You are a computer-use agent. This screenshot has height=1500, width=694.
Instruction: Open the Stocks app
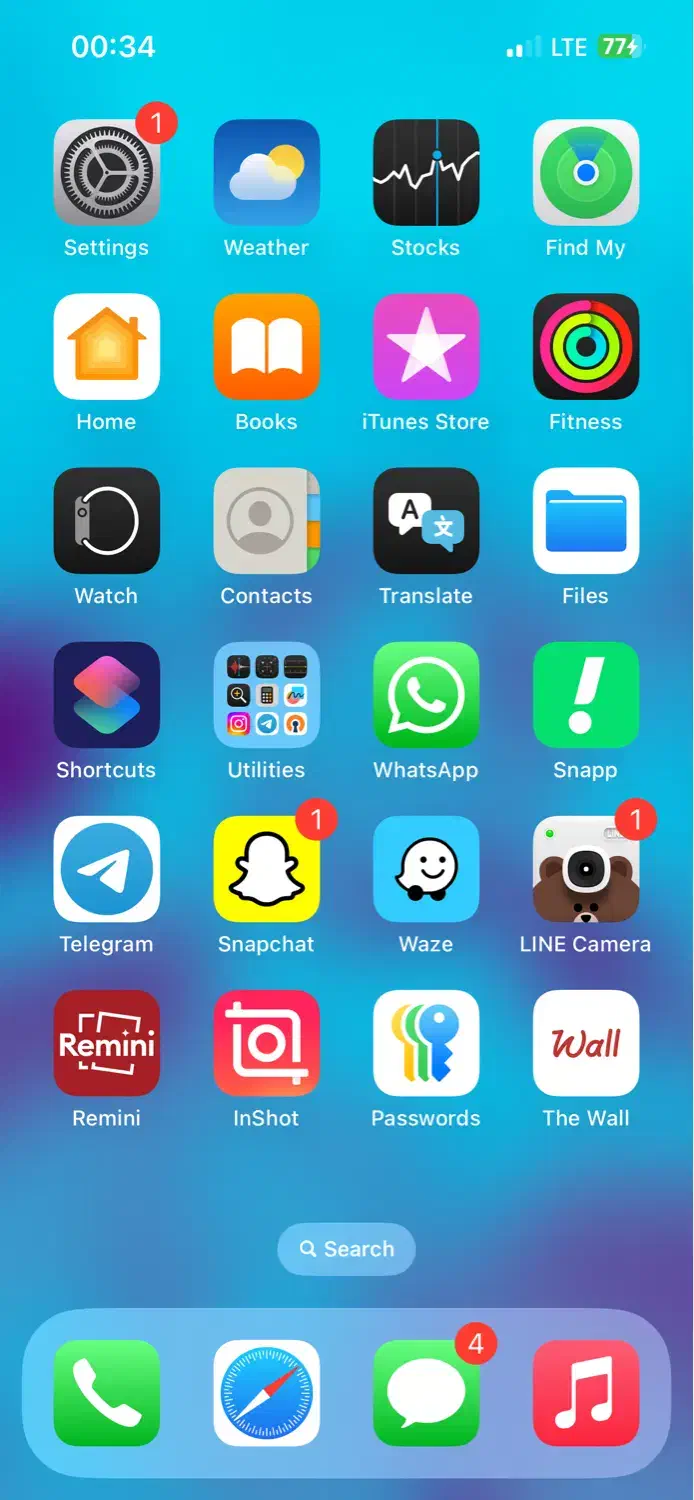click(x=426, y=173)
